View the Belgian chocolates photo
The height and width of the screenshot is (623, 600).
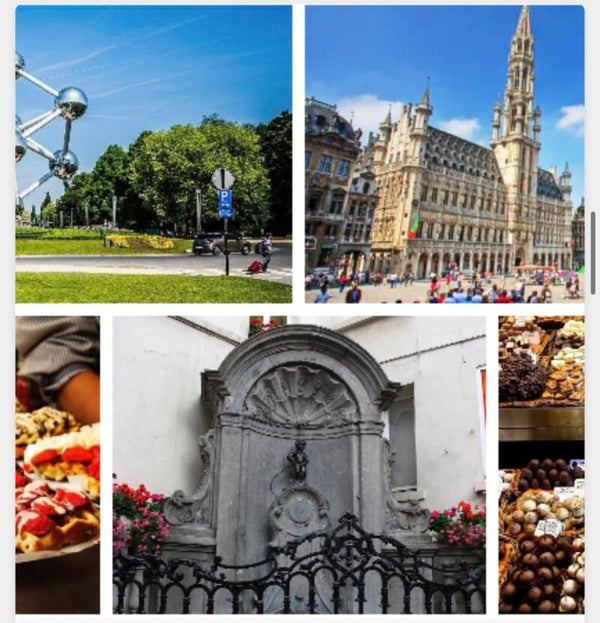[x=542, y=465]
